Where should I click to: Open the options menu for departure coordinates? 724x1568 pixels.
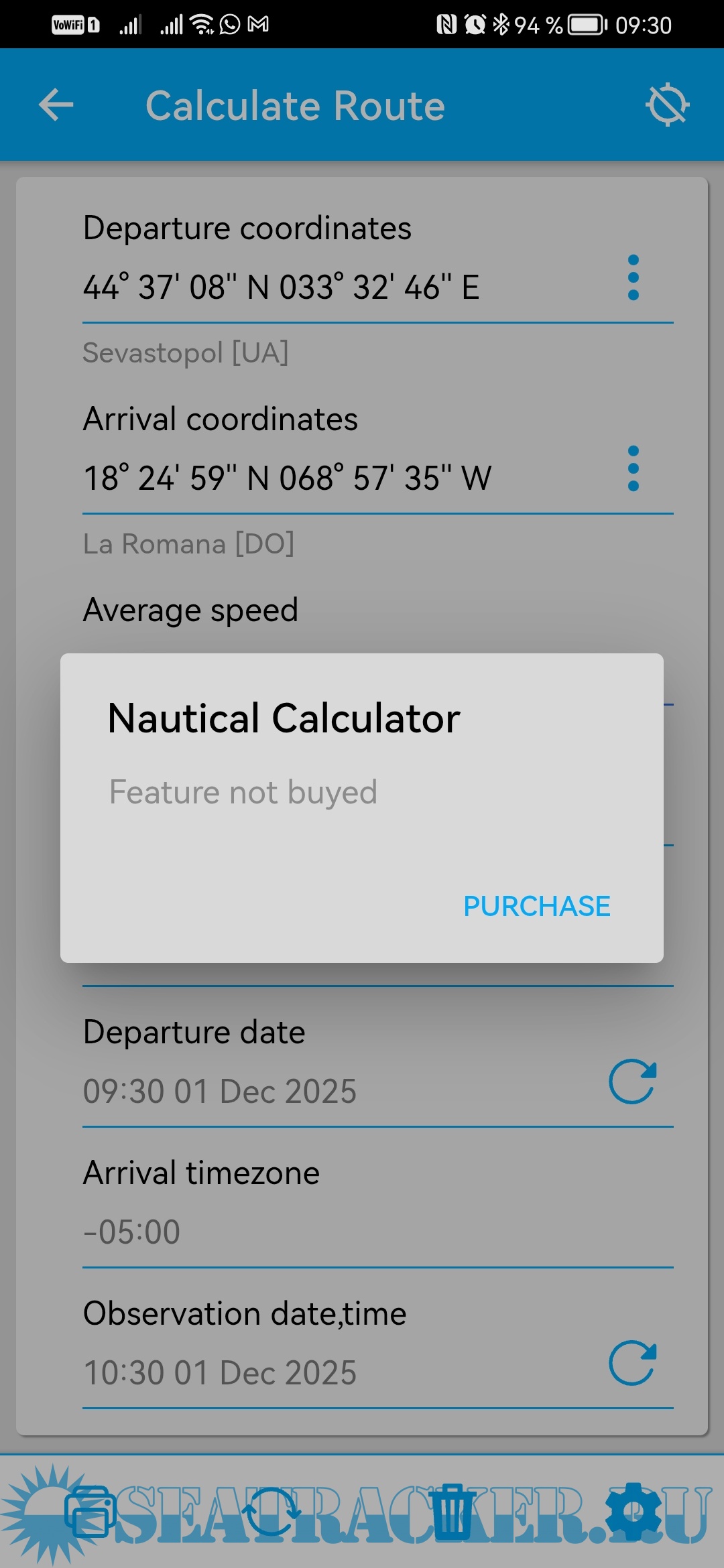[633, 277]
